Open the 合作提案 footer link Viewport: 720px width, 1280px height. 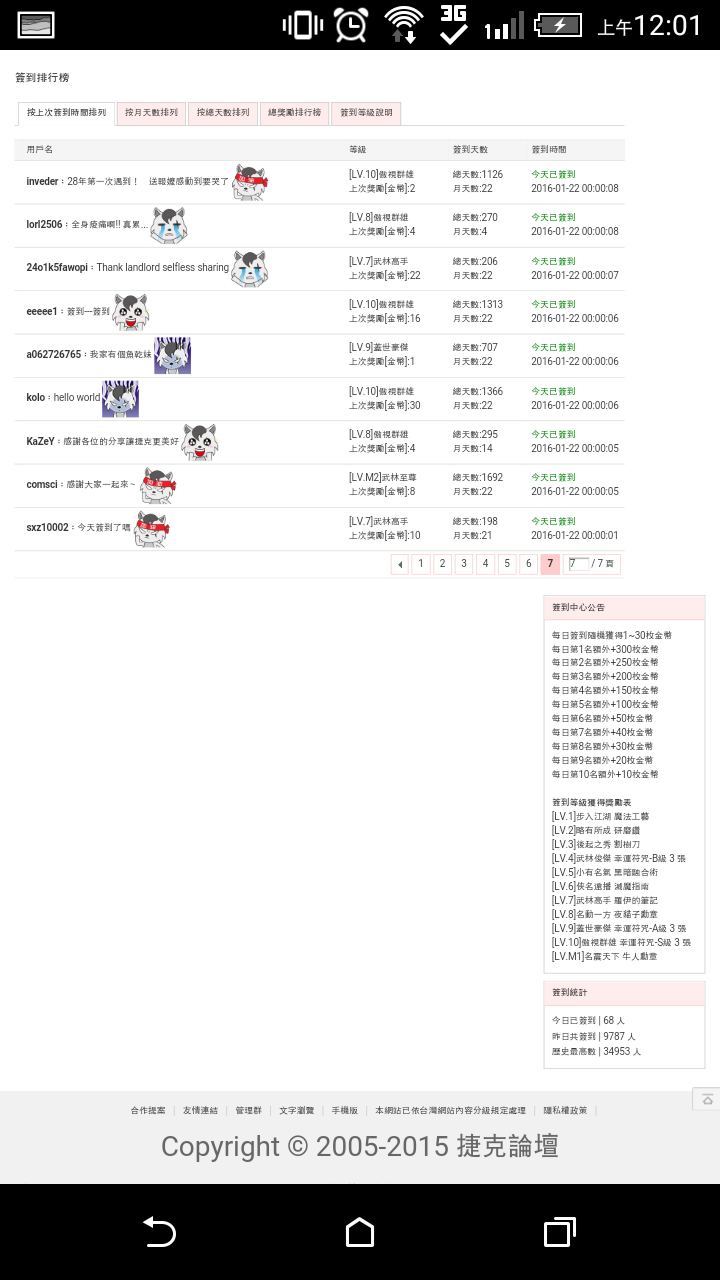click(x=148, y=1111)
